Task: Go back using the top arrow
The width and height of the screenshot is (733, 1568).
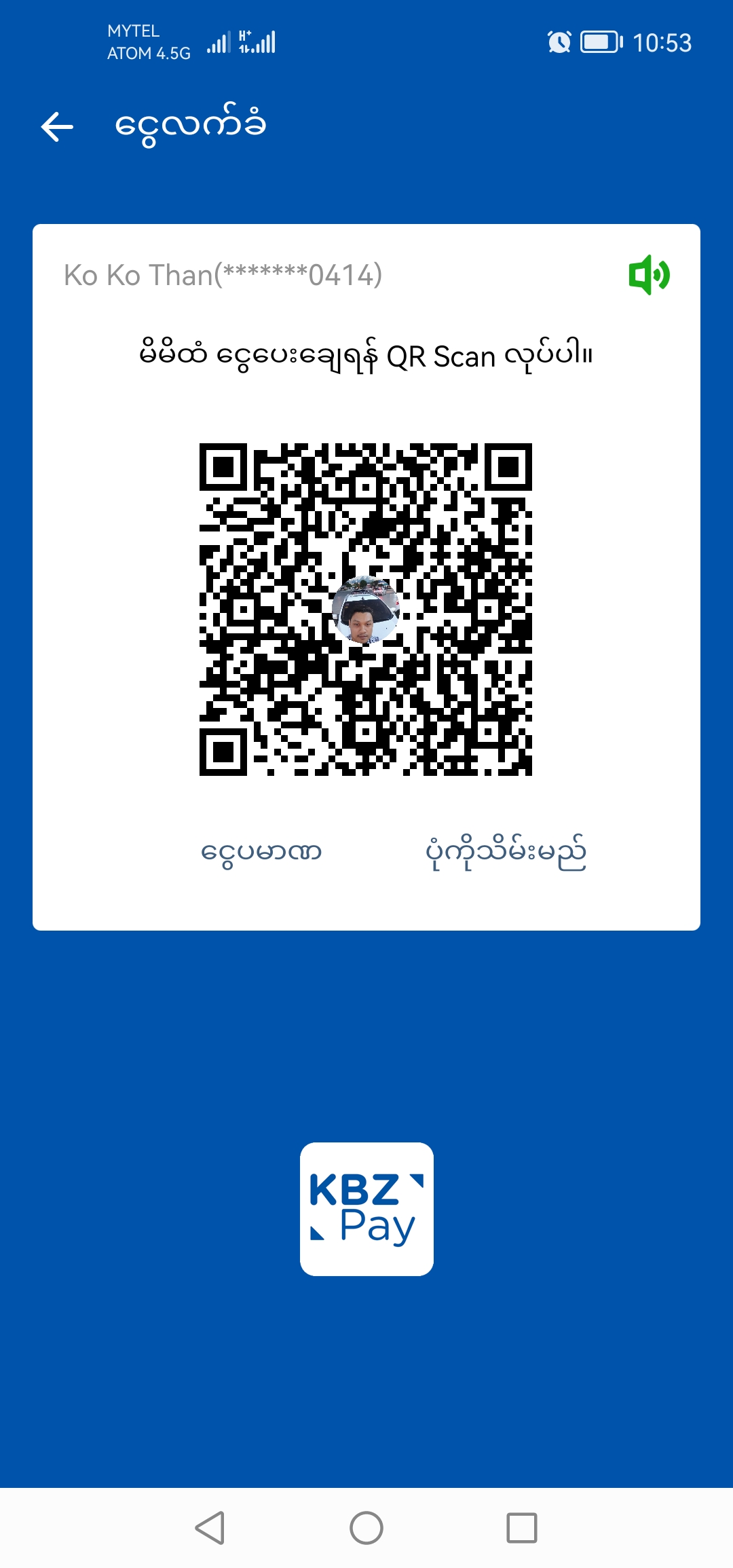Action: click(57, 127)
